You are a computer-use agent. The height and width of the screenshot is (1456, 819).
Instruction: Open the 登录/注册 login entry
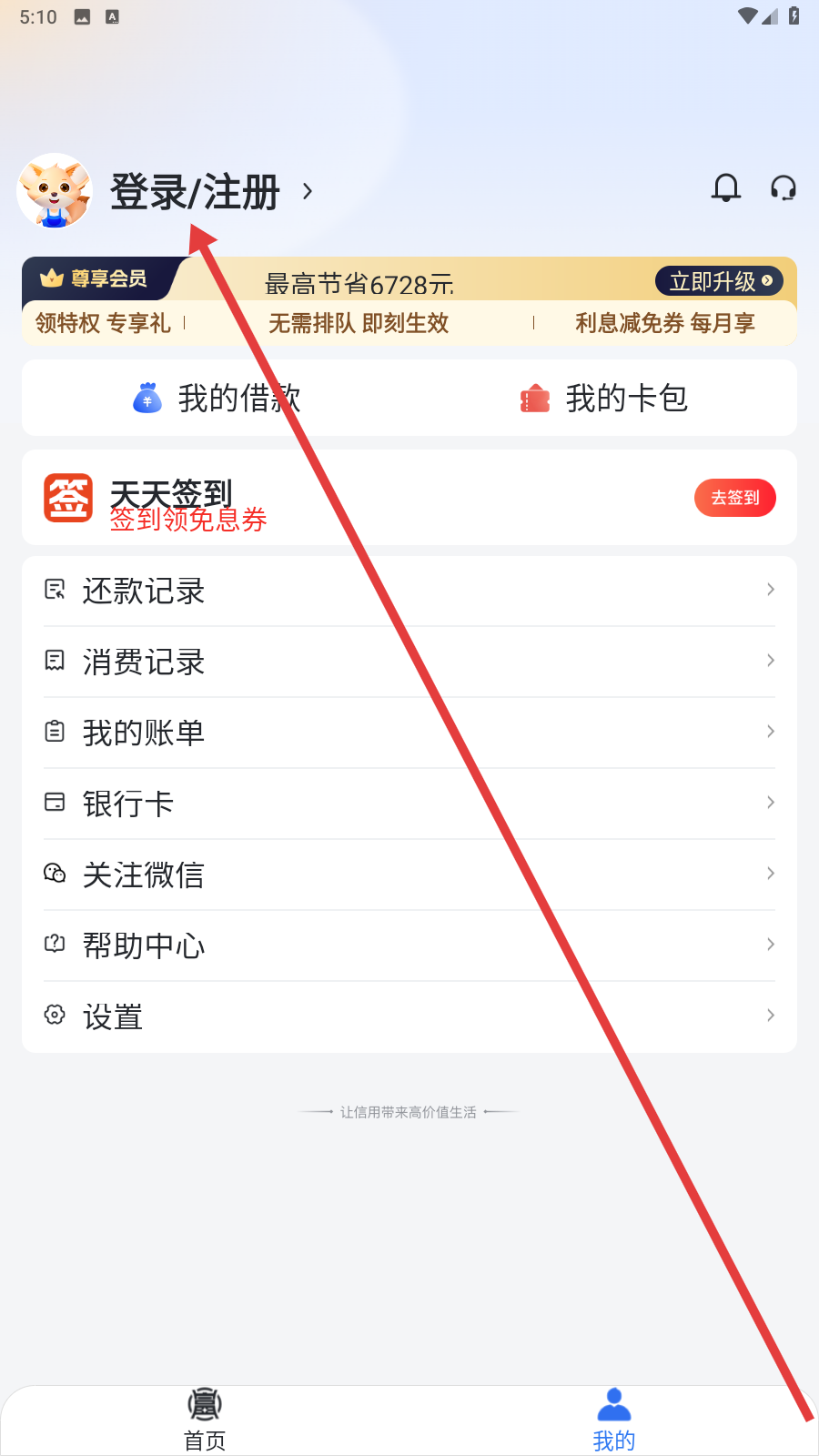[x=195, y=192]
